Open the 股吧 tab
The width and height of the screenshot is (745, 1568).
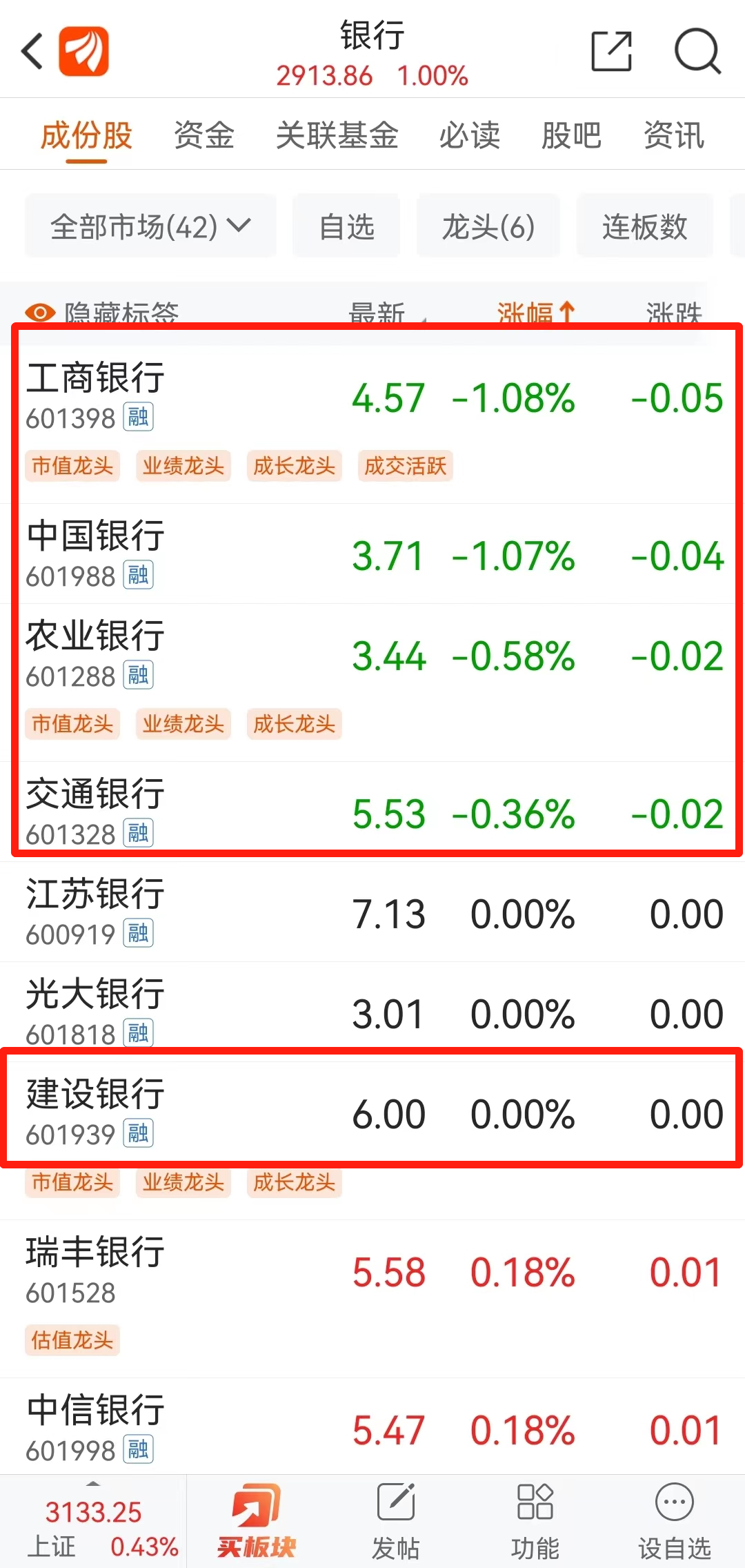pos(571,135)
